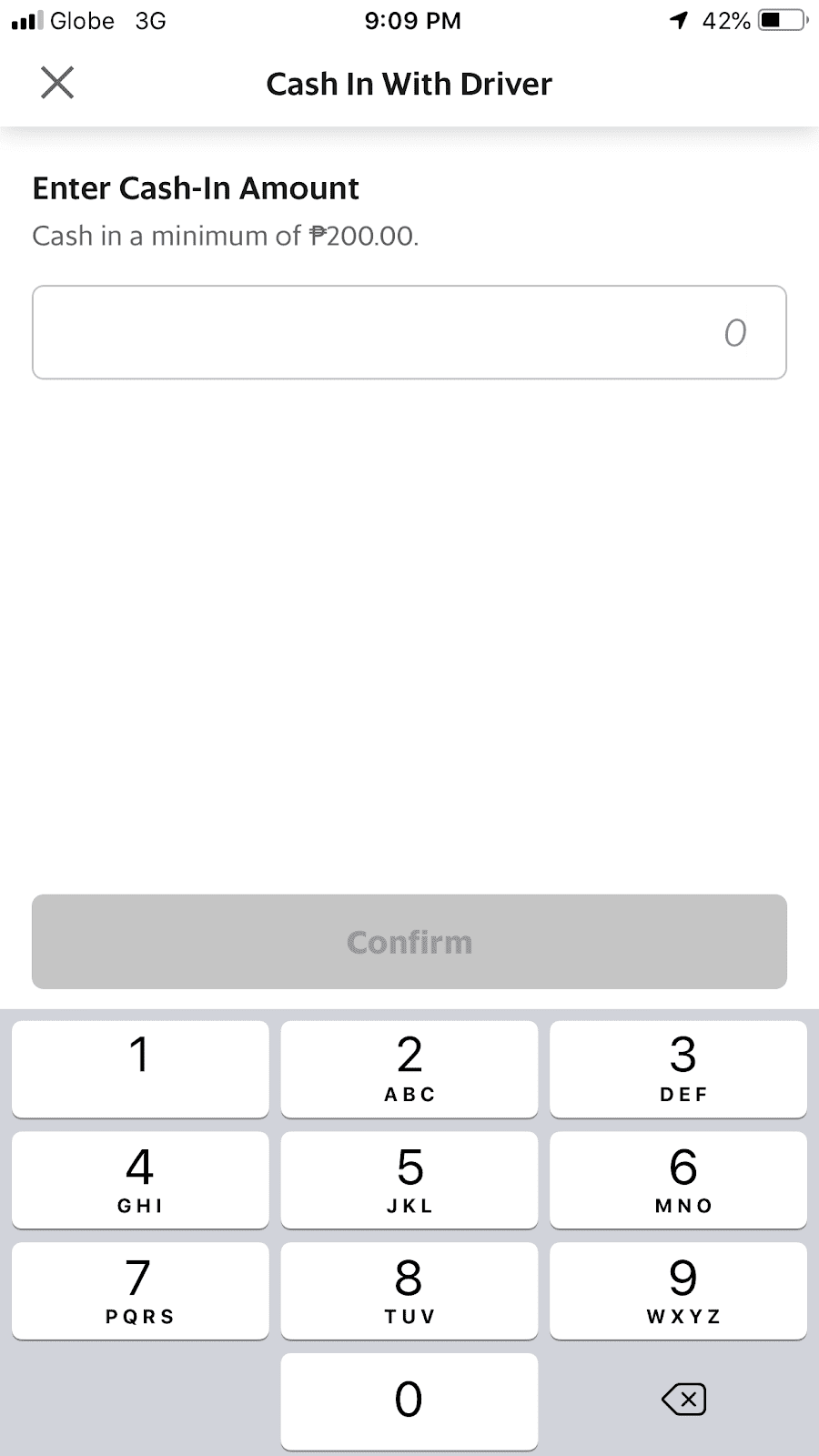This screenshot has height=1456, width=819.
Task: Tap the 4 key
Action: (x=140, y=1180)
